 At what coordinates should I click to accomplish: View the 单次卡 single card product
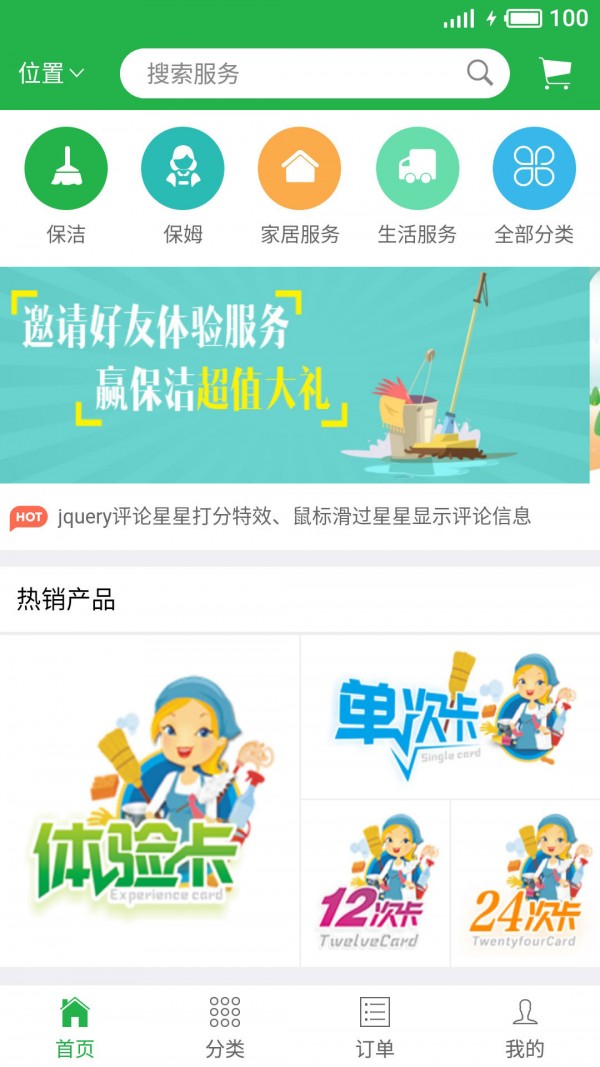pos(450,716)
